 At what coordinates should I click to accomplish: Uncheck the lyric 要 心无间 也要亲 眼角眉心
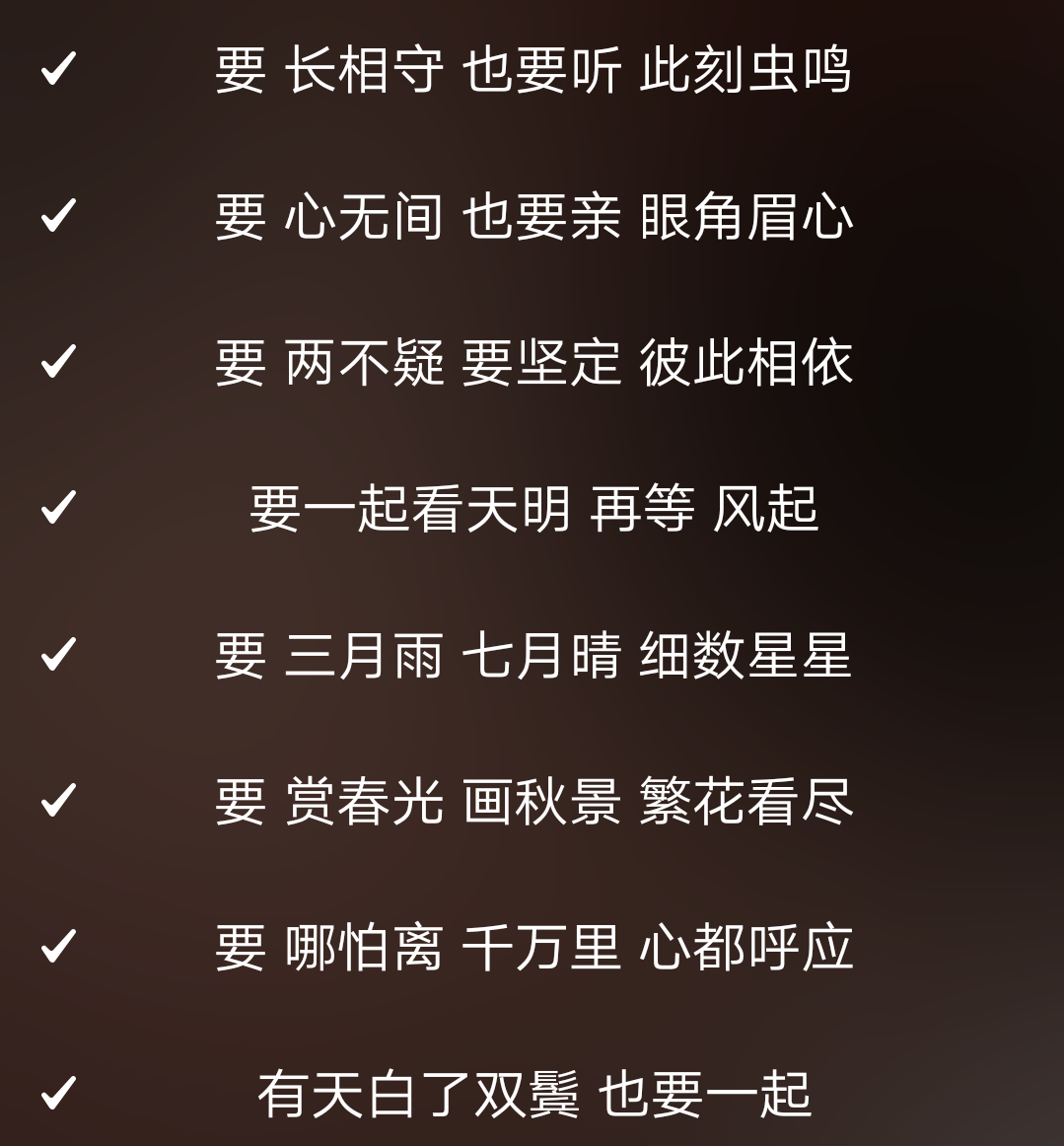click(58, 215)
